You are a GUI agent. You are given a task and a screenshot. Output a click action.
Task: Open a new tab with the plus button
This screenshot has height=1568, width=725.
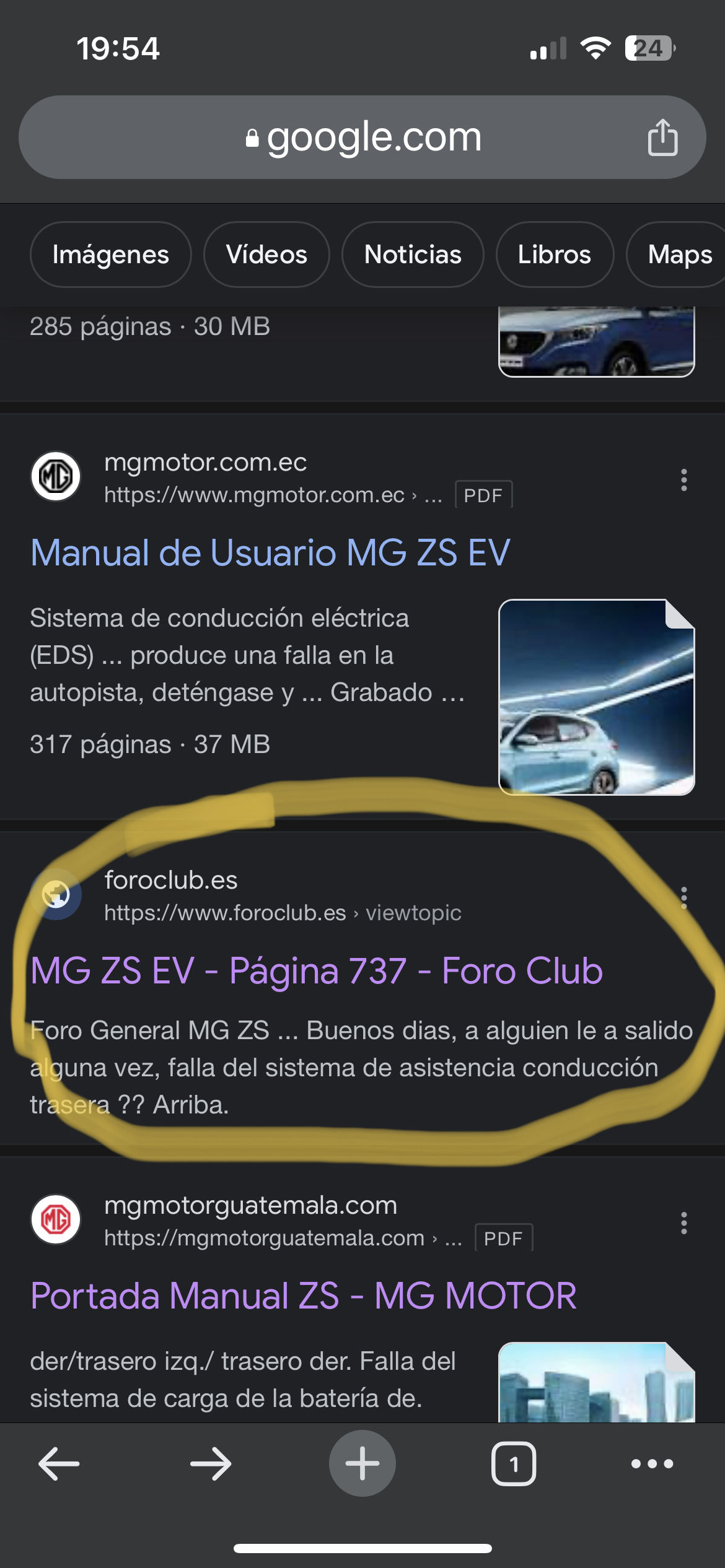(x=362, y=1464)
